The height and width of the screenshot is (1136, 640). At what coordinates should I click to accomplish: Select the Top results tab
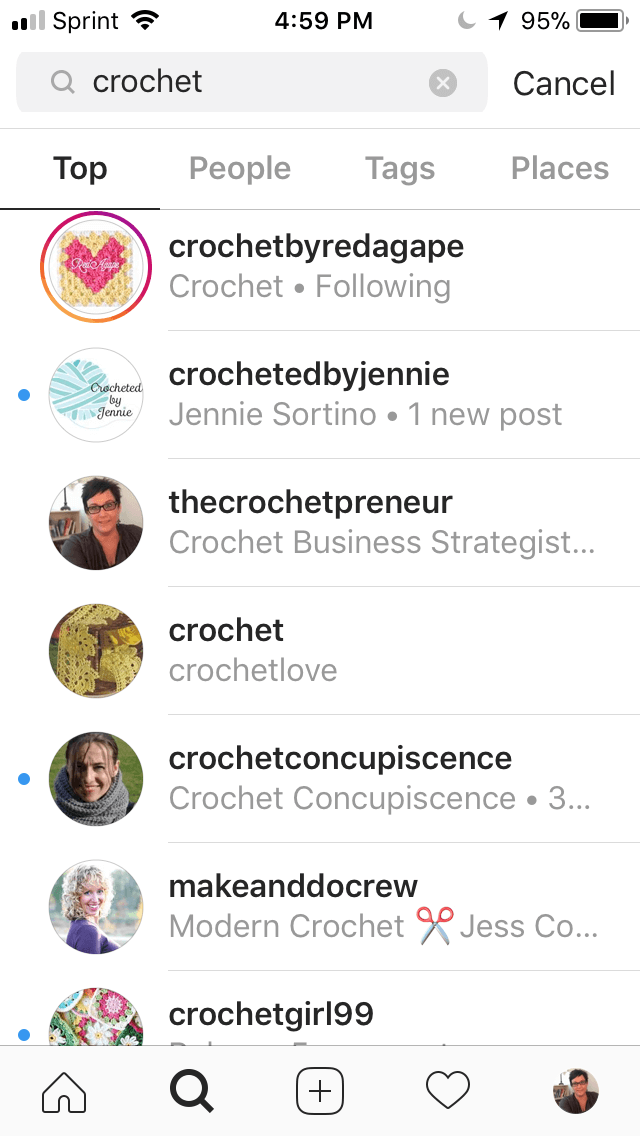point(80,168)
